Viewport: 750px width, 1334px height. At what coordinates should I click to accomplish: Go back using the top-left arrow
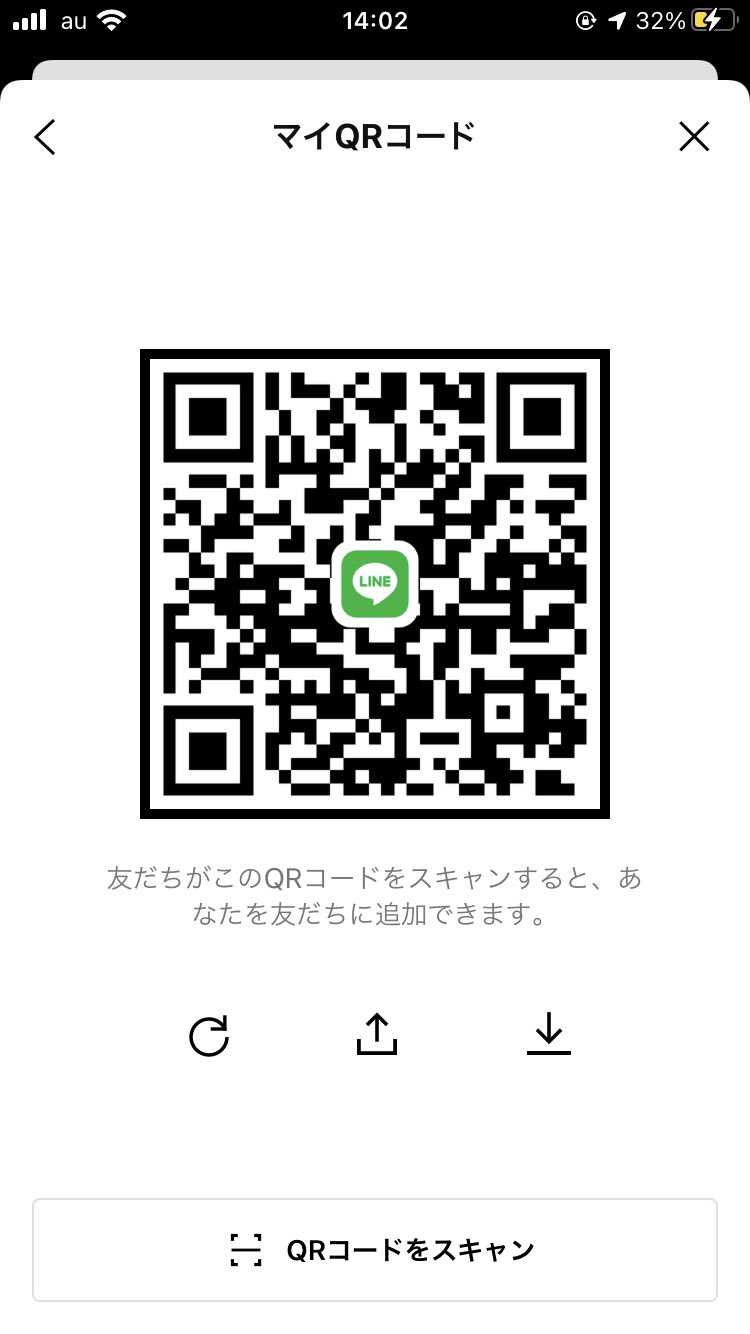tap(45, 137)
